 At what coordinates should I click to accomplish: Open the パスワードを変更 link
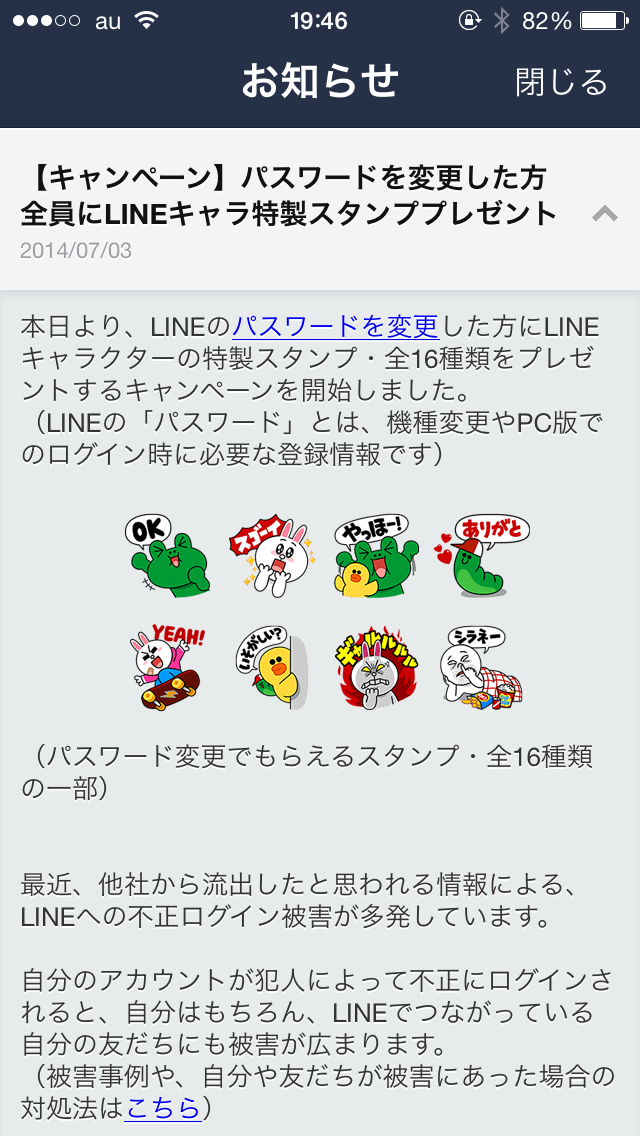(336, 327)
